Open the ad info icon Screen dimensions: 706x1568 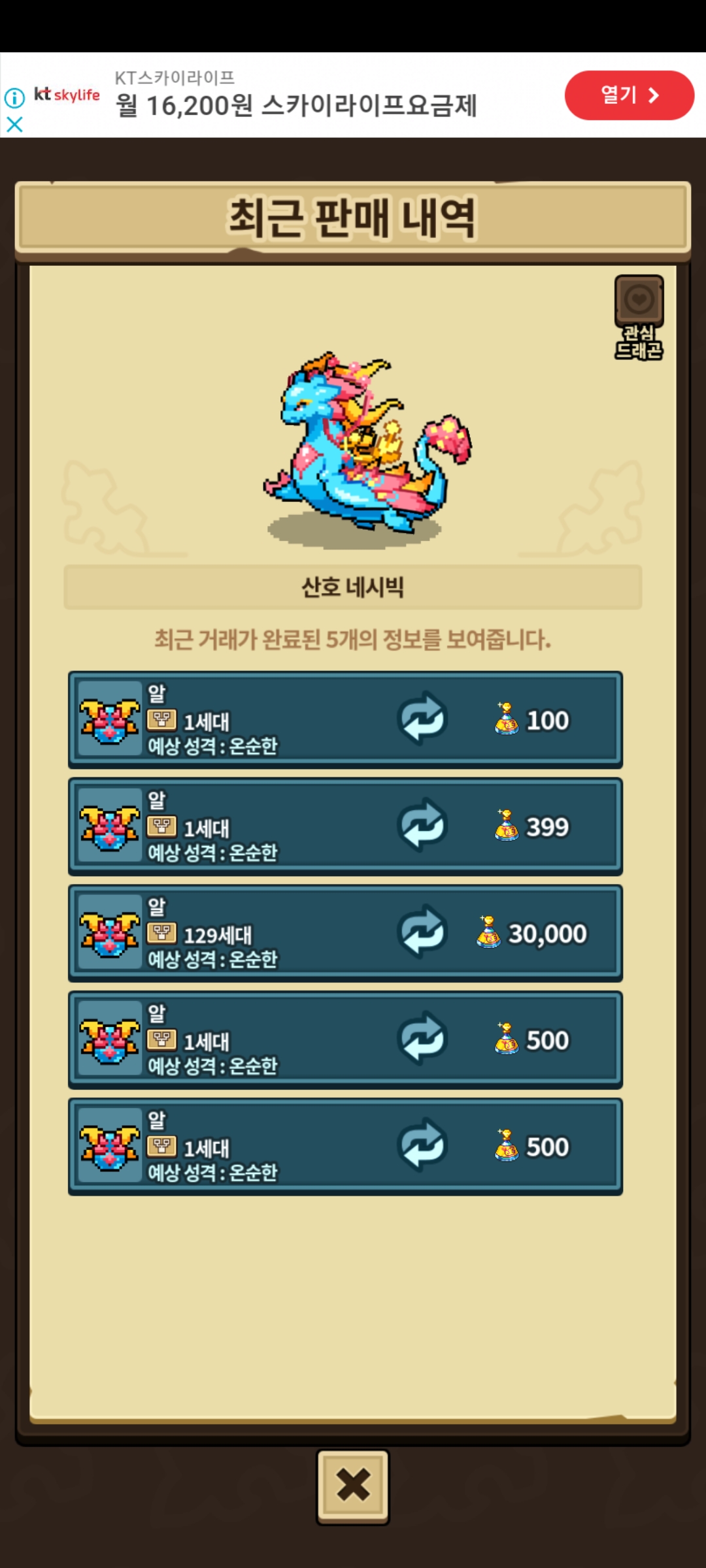[14, 98]
